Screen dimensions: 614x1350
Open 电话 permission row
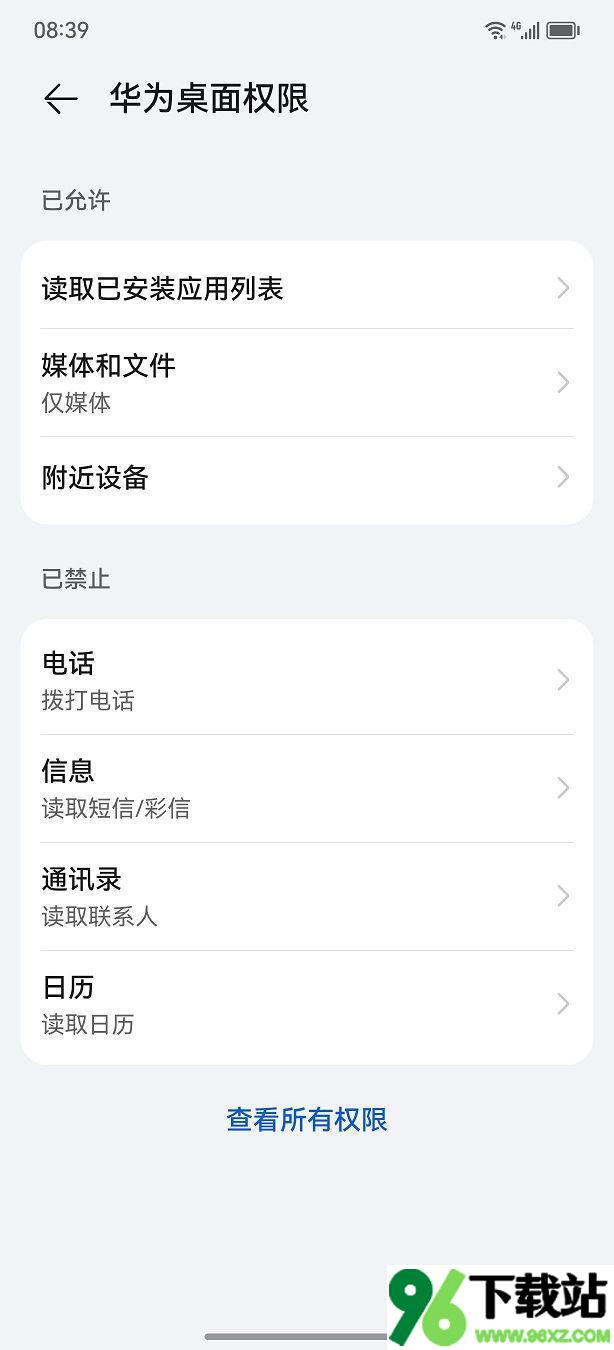coord(307,680)
